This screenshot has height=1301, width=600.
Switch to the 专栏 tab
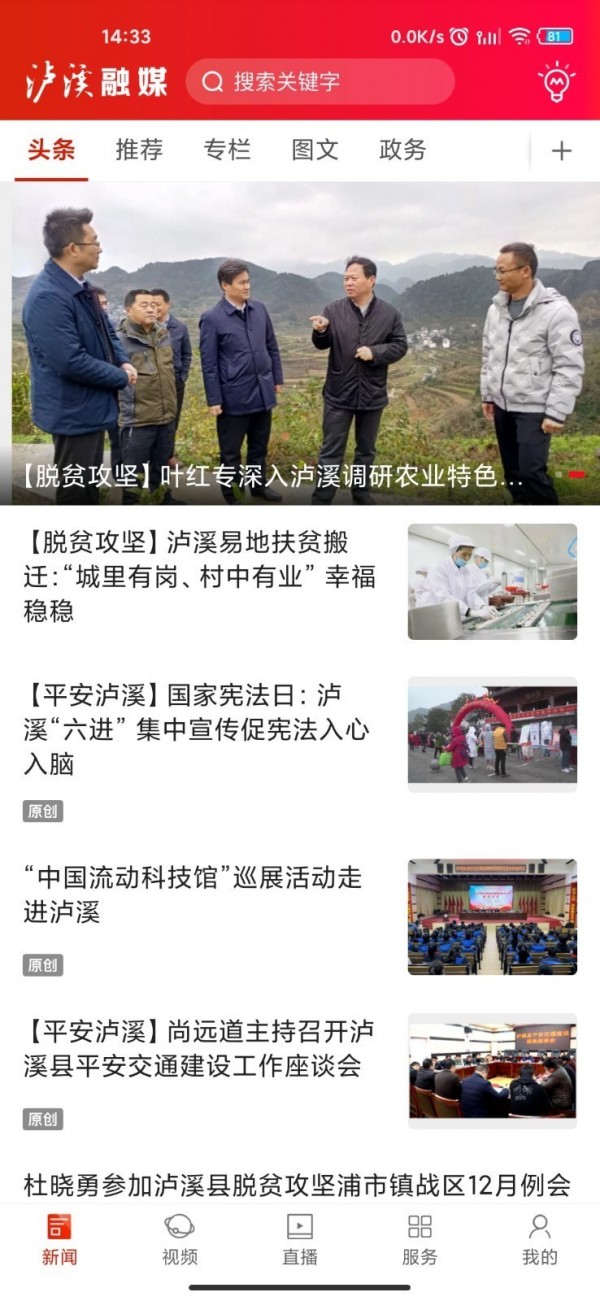coord(227,150)
